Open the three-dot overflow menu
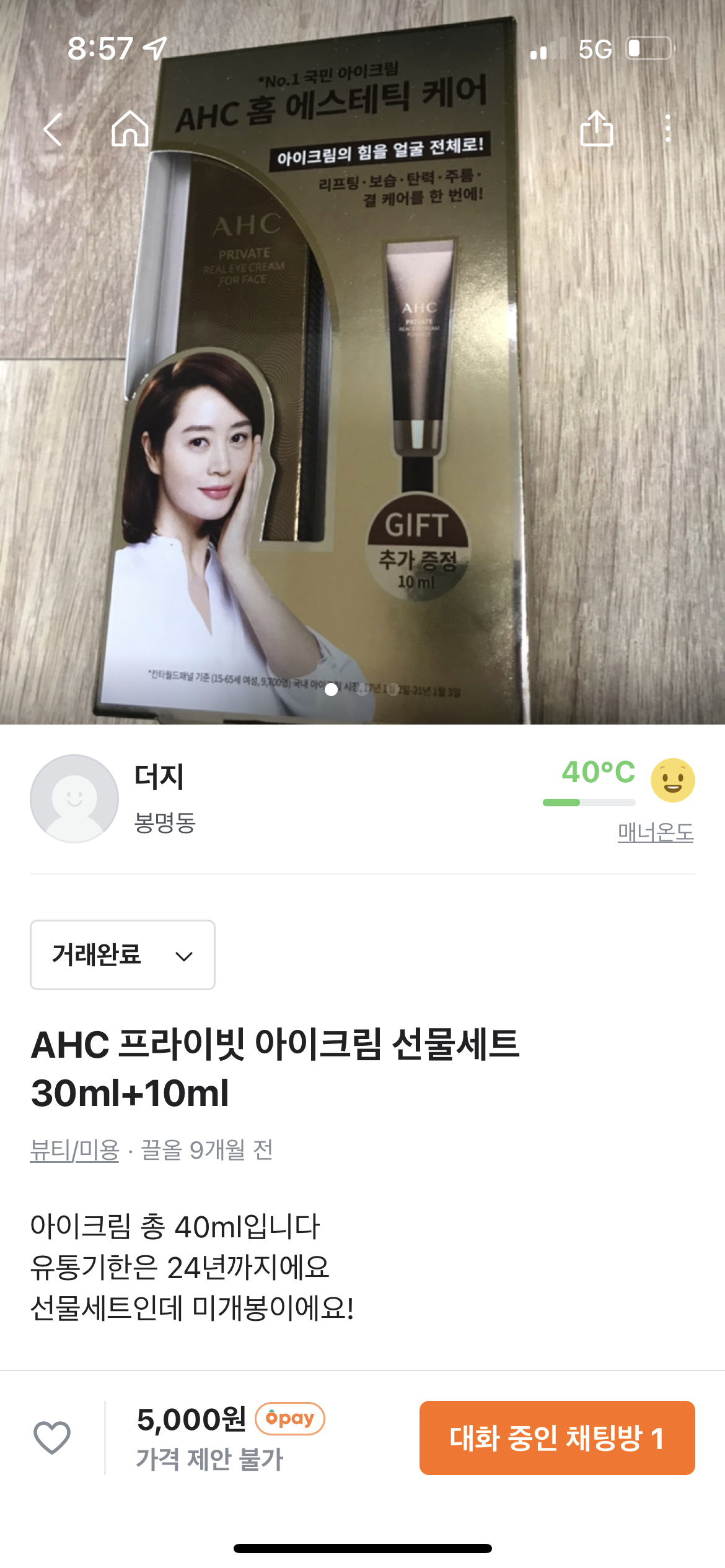Screen dimensions: 725x1568 tap(667, 129)
